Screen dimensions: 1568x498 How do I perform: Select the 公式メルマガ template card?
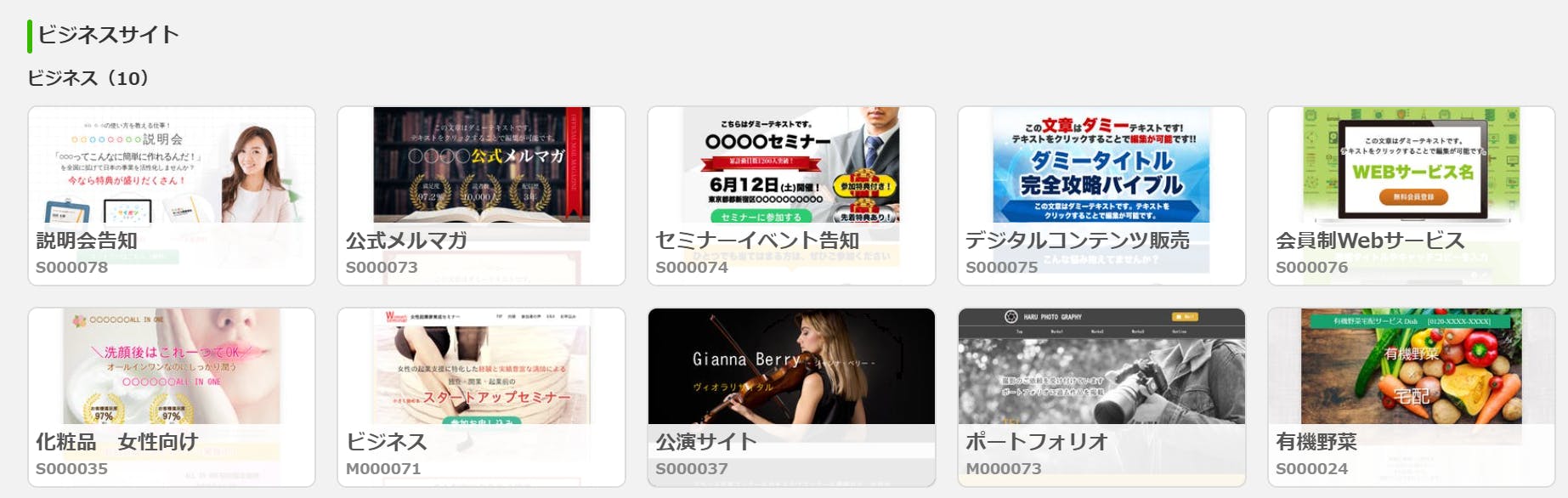(x=481, y=195)
